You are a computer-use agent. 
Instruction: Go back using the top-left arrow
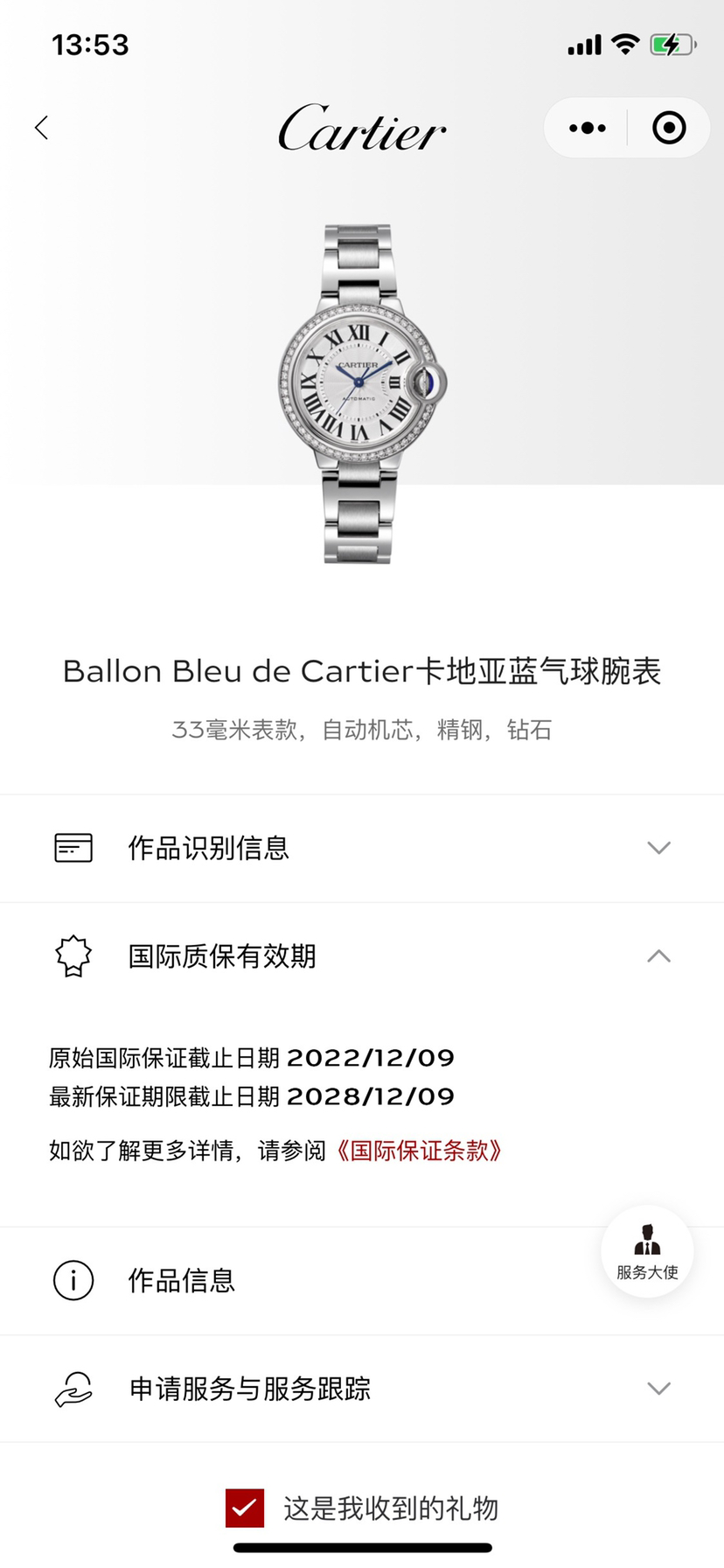click(41, 128)
